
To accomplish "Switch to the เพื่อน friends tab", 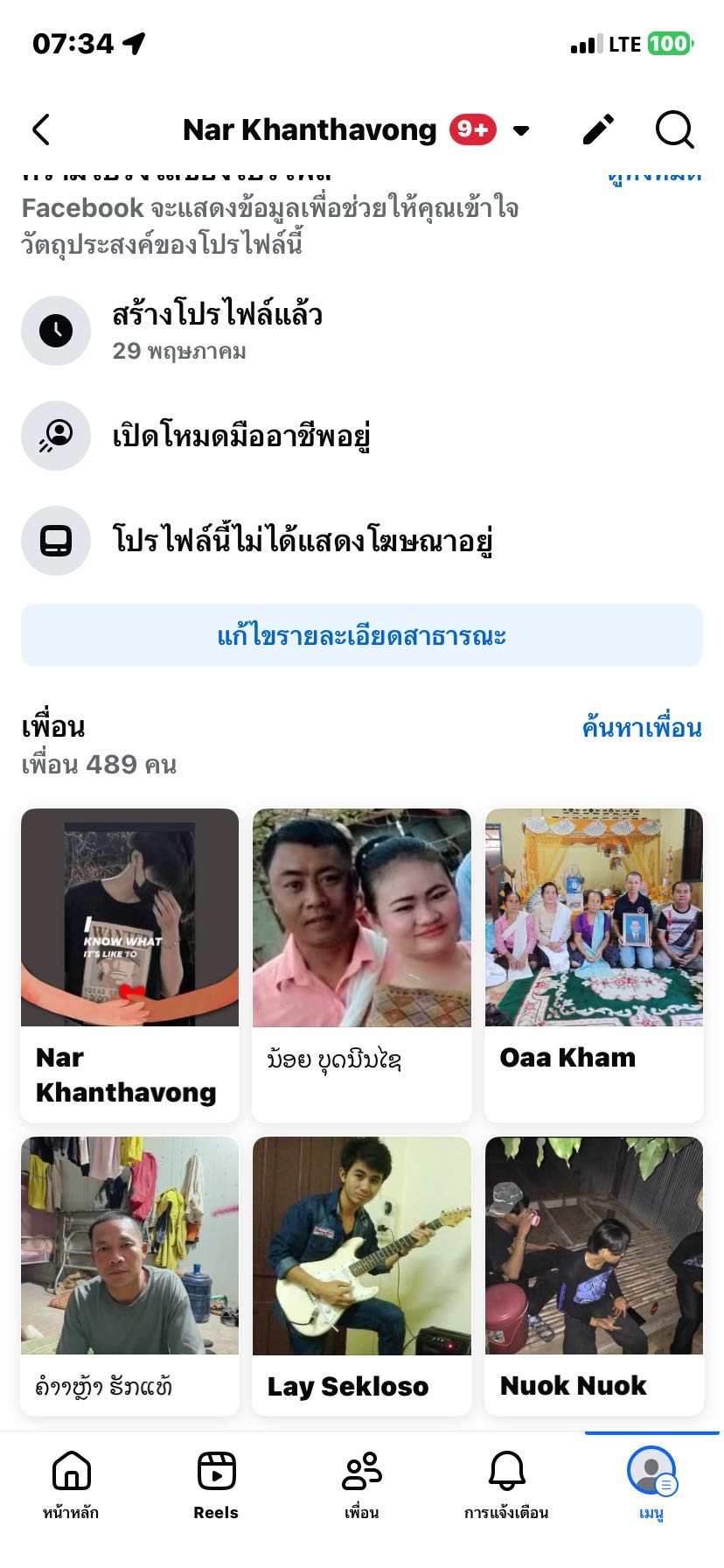I will click(361, 1484).
